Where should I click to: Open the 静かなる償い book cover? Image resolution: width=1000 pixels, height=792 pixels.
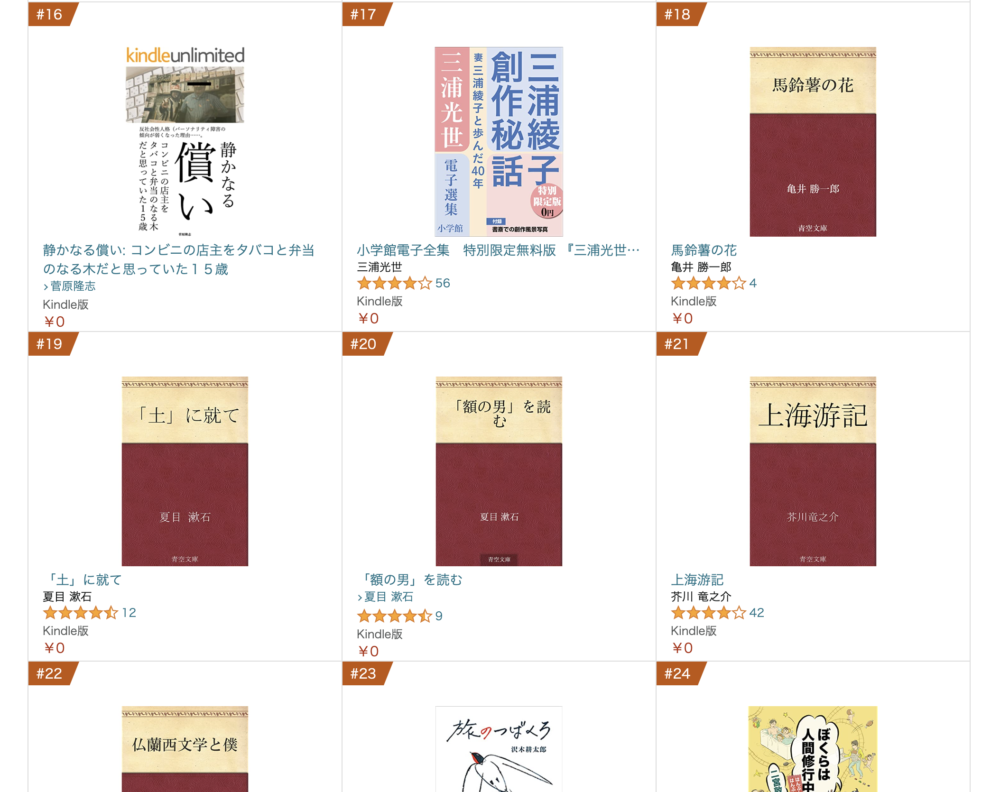tap(185, 141)
